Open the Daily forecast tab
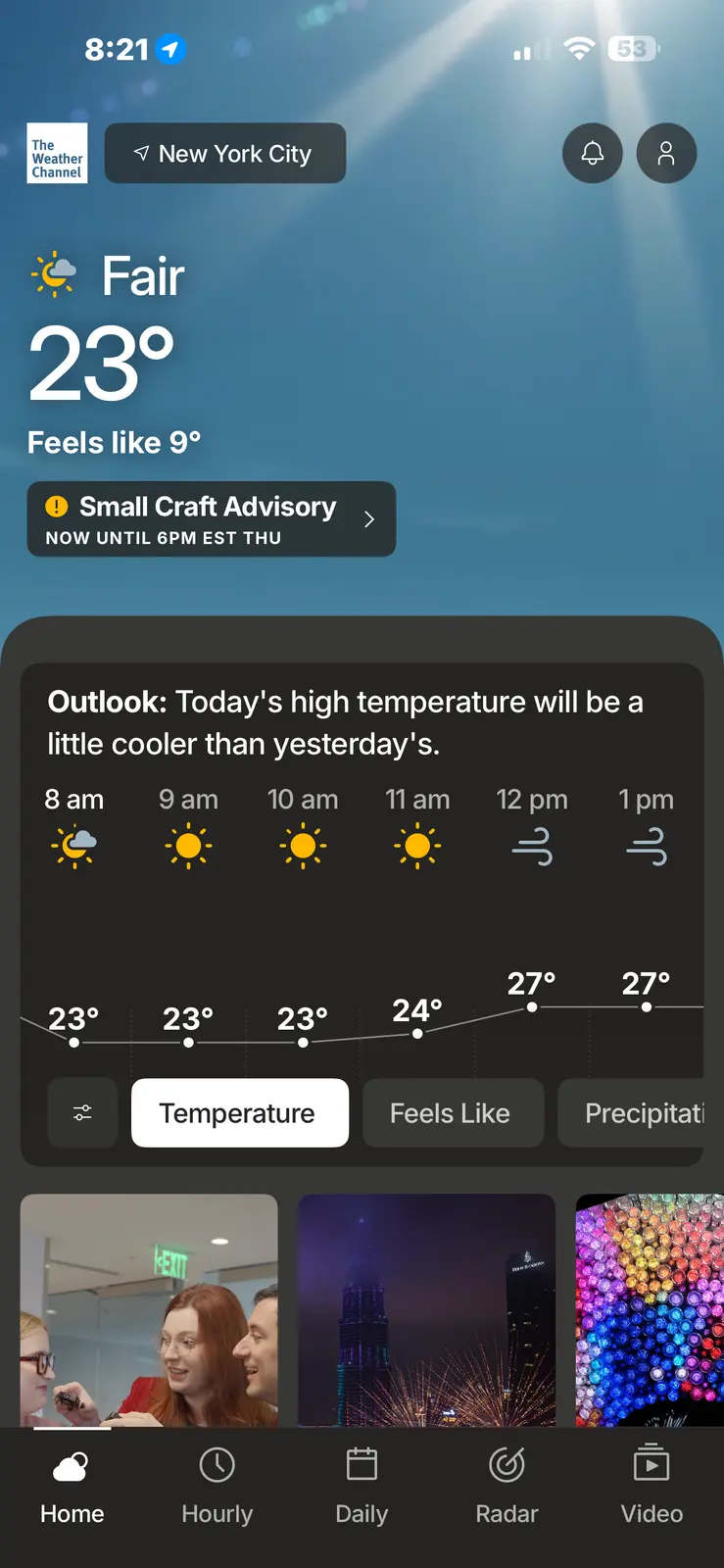724x1568 pixels. (362, 1487)
